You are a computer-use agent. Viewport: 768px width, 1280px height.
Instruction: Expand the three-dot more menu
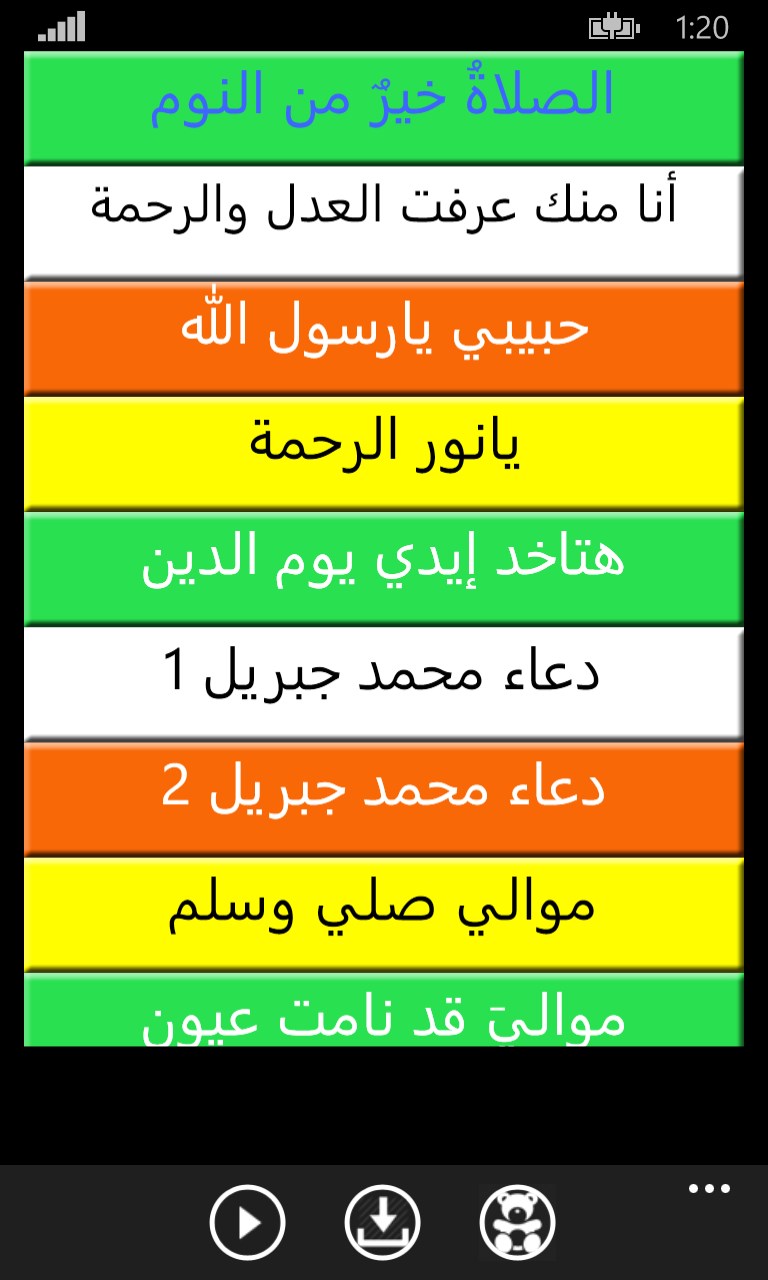click(x=709, y=1189)
